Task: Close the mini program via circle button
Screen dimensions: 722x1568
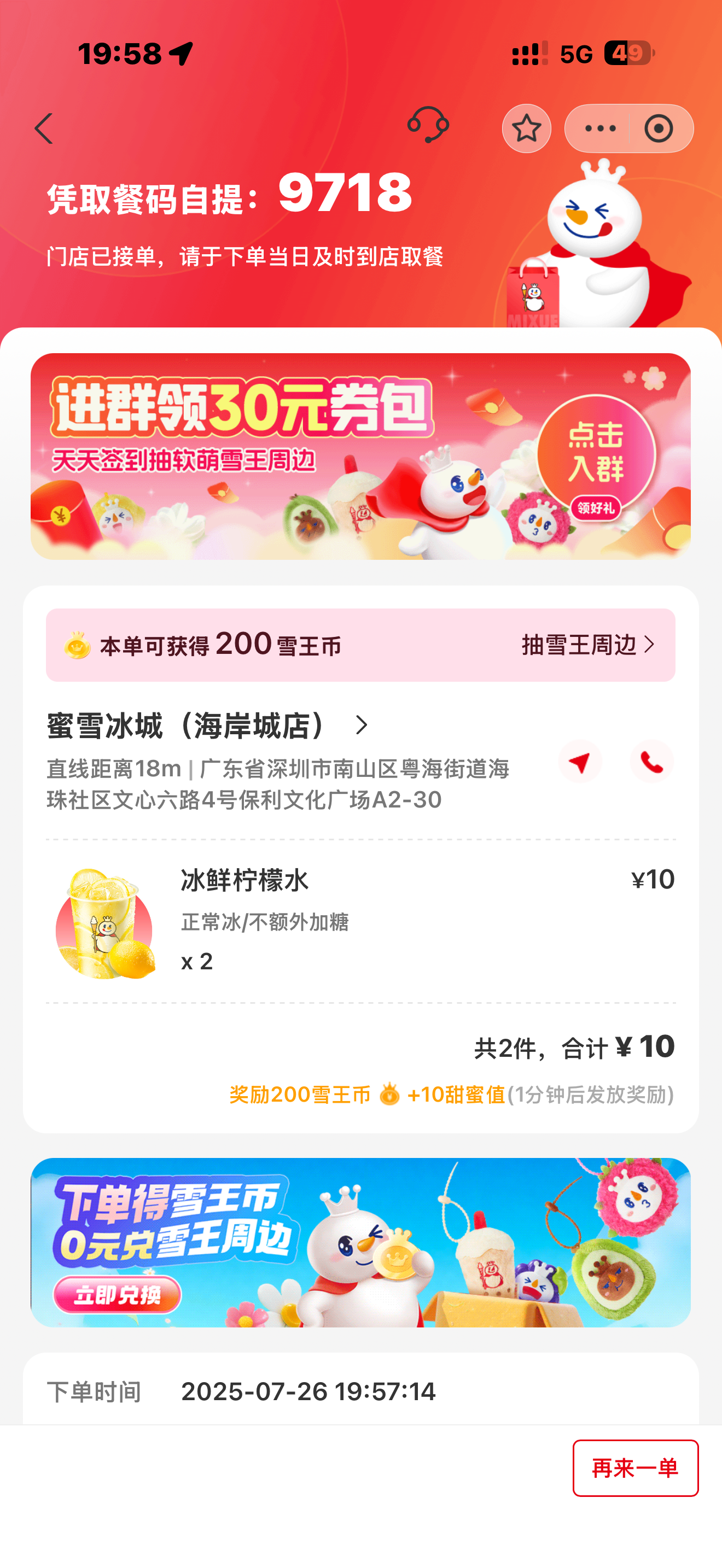Action: [659, 128]
